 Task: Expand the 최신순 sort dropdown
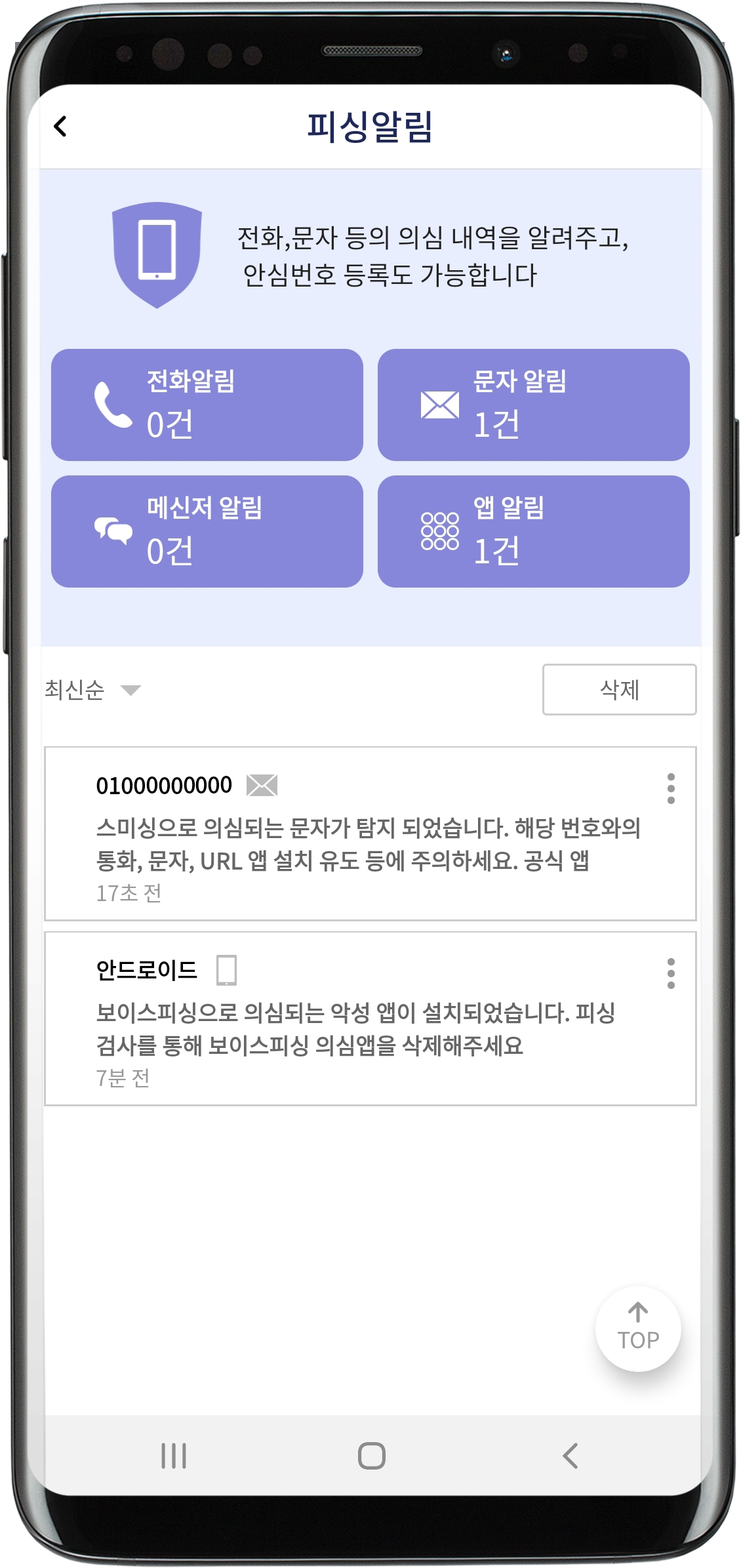92,690
